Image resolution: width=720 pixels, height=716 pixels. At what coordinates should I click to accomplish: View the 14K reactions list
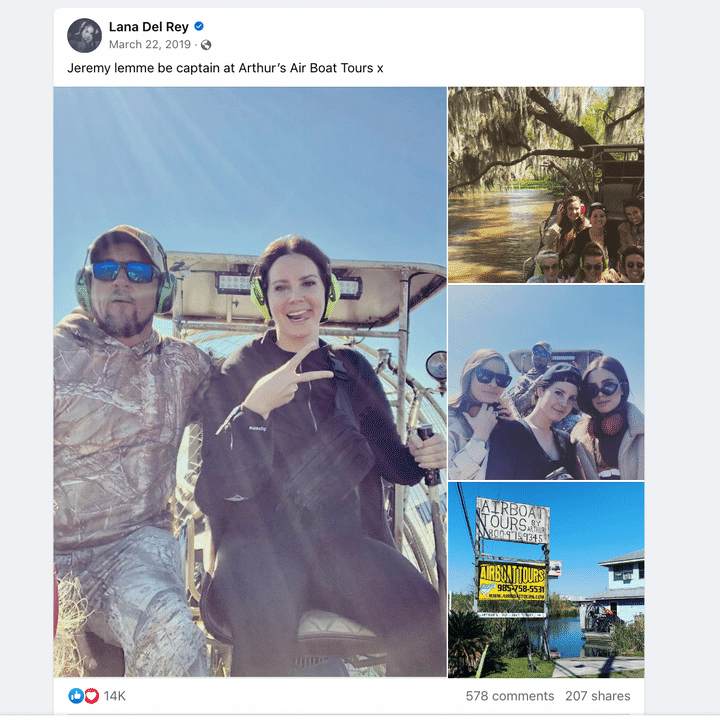tap(114, 696)
